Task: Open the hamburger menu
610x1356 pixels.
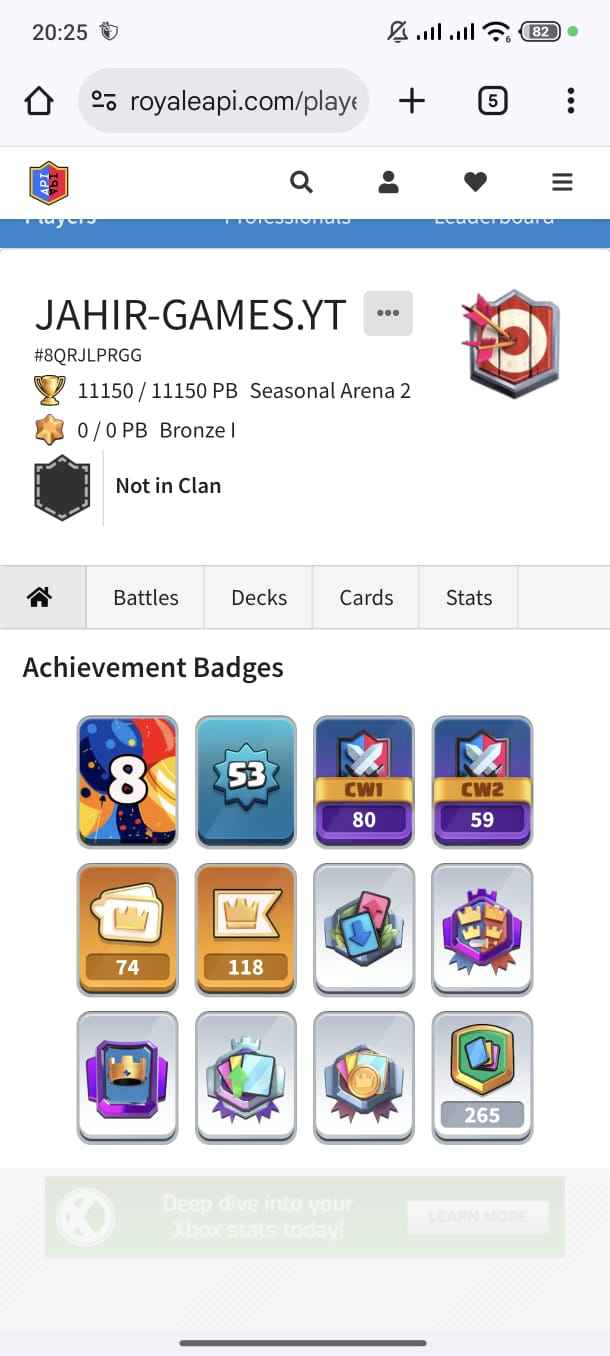Action: coord(562,182)
